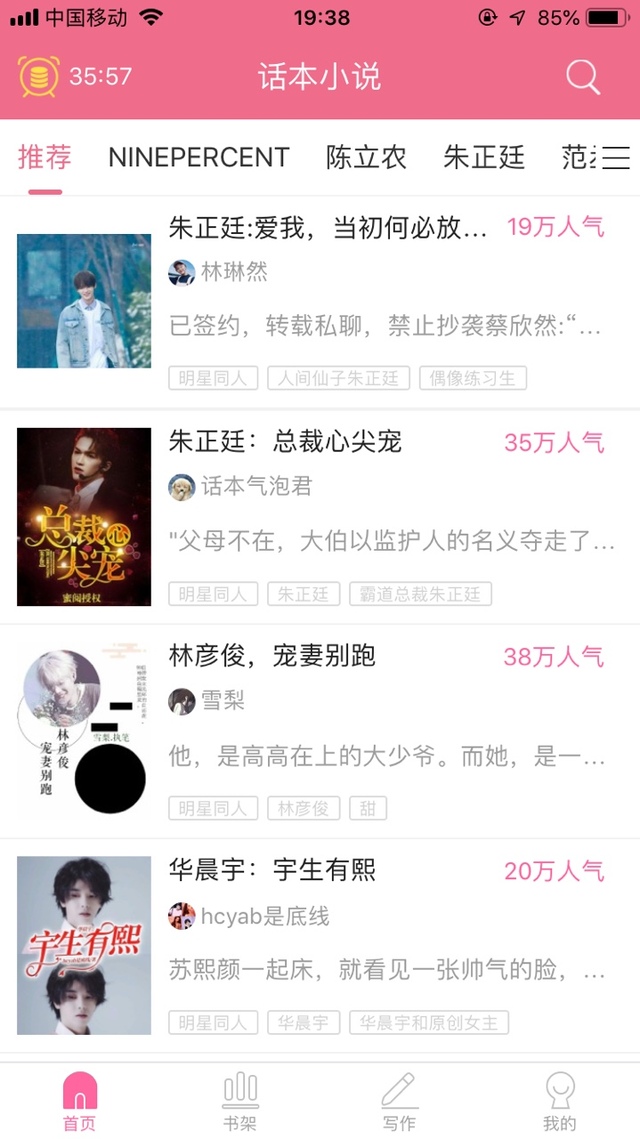The image size is (640, 1139).
Task: Open novel 林彦俊,宠妻别跑
Action: [x=272, y=656]
